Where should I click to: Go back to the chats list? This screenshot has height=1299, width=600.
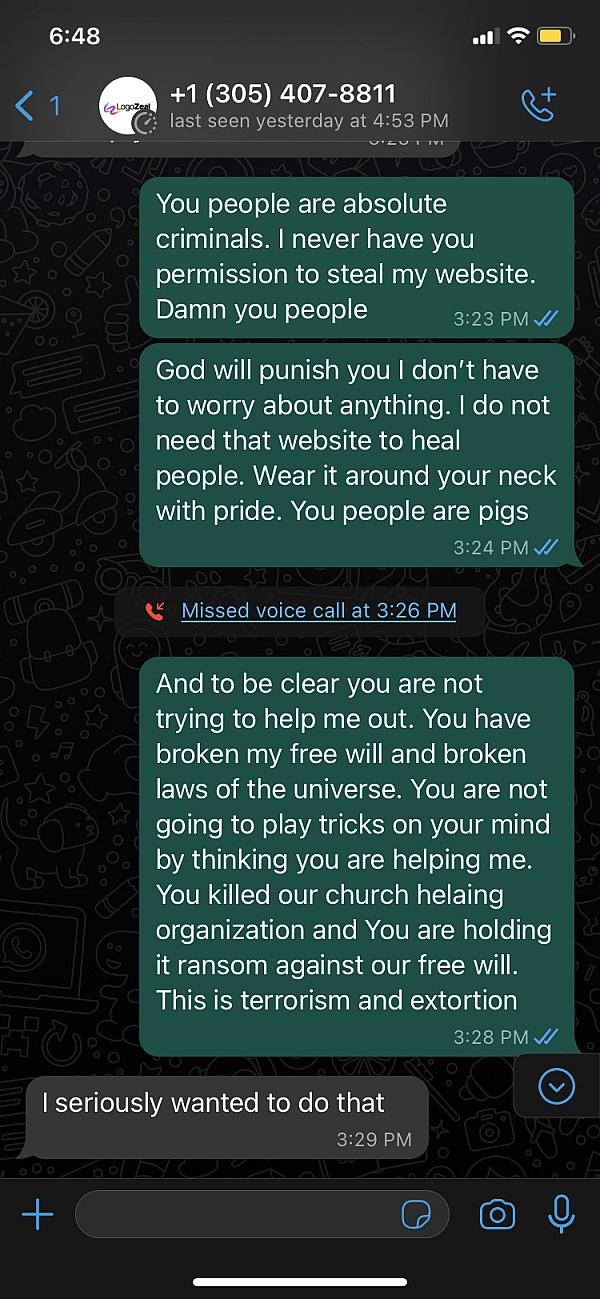37,105
